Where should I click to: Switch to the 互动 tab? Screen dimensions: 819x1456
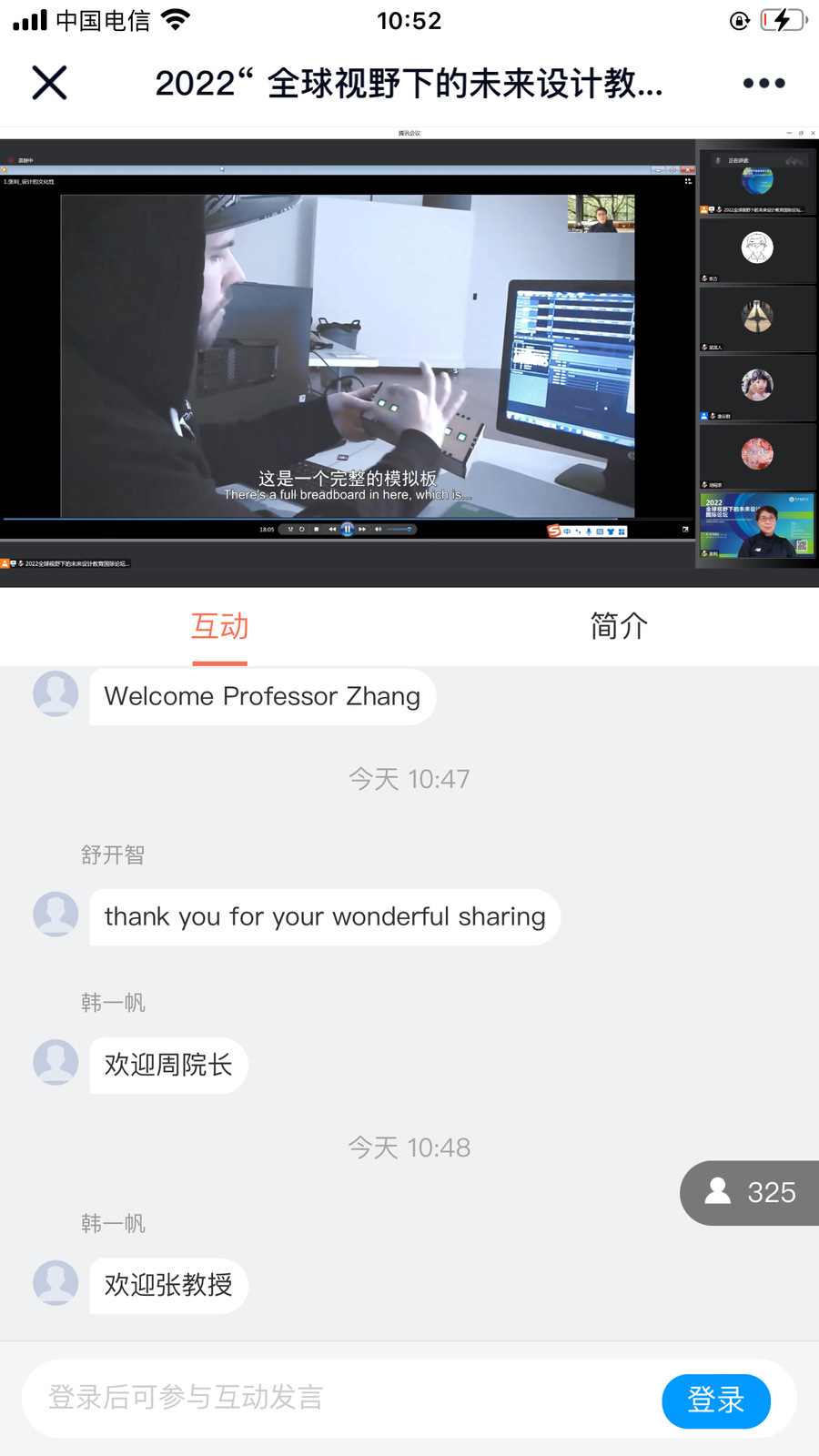point(219,626)
